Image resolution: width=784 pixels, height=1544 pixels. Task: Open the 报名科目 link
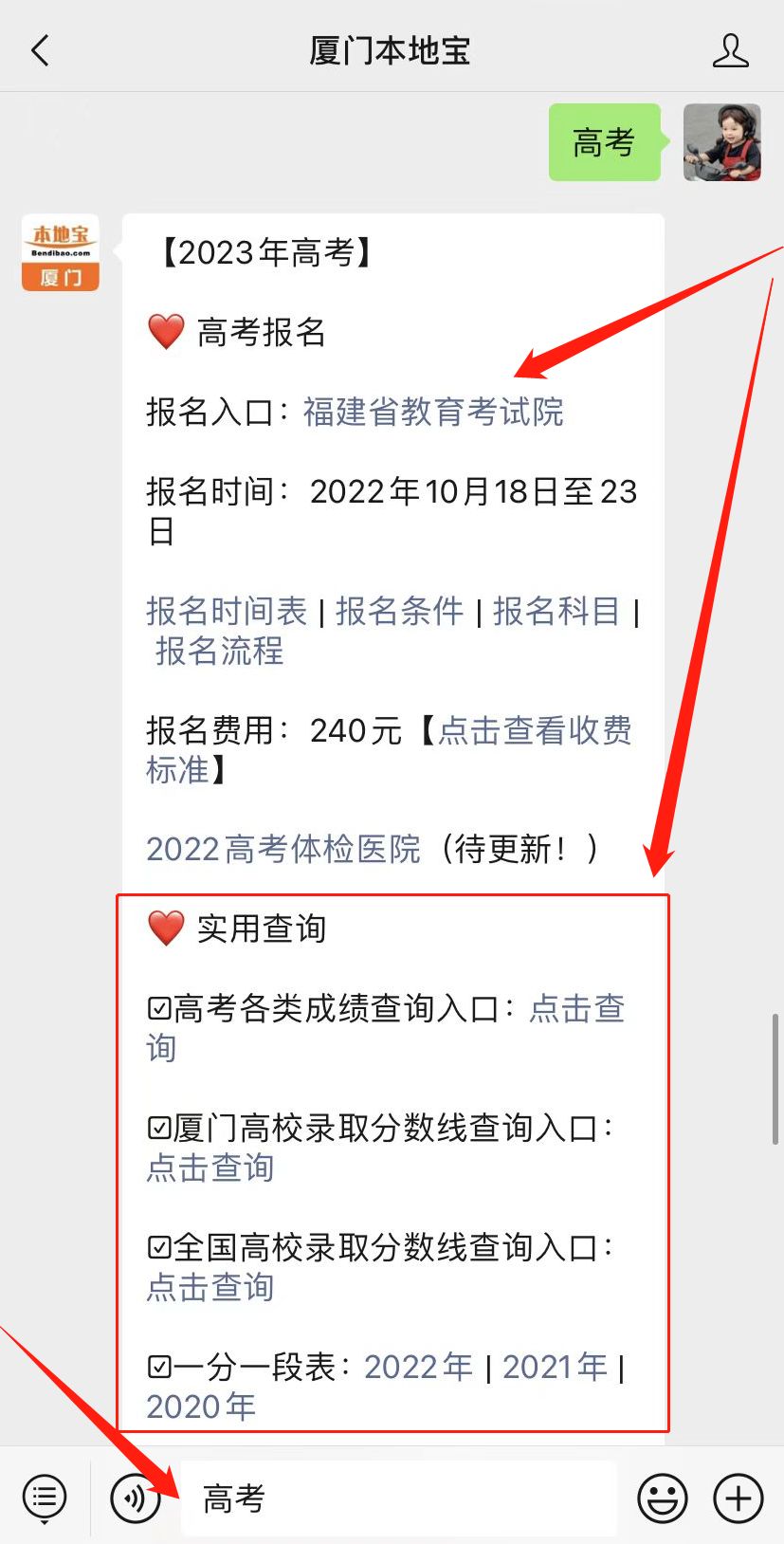(x=556, y=612)
